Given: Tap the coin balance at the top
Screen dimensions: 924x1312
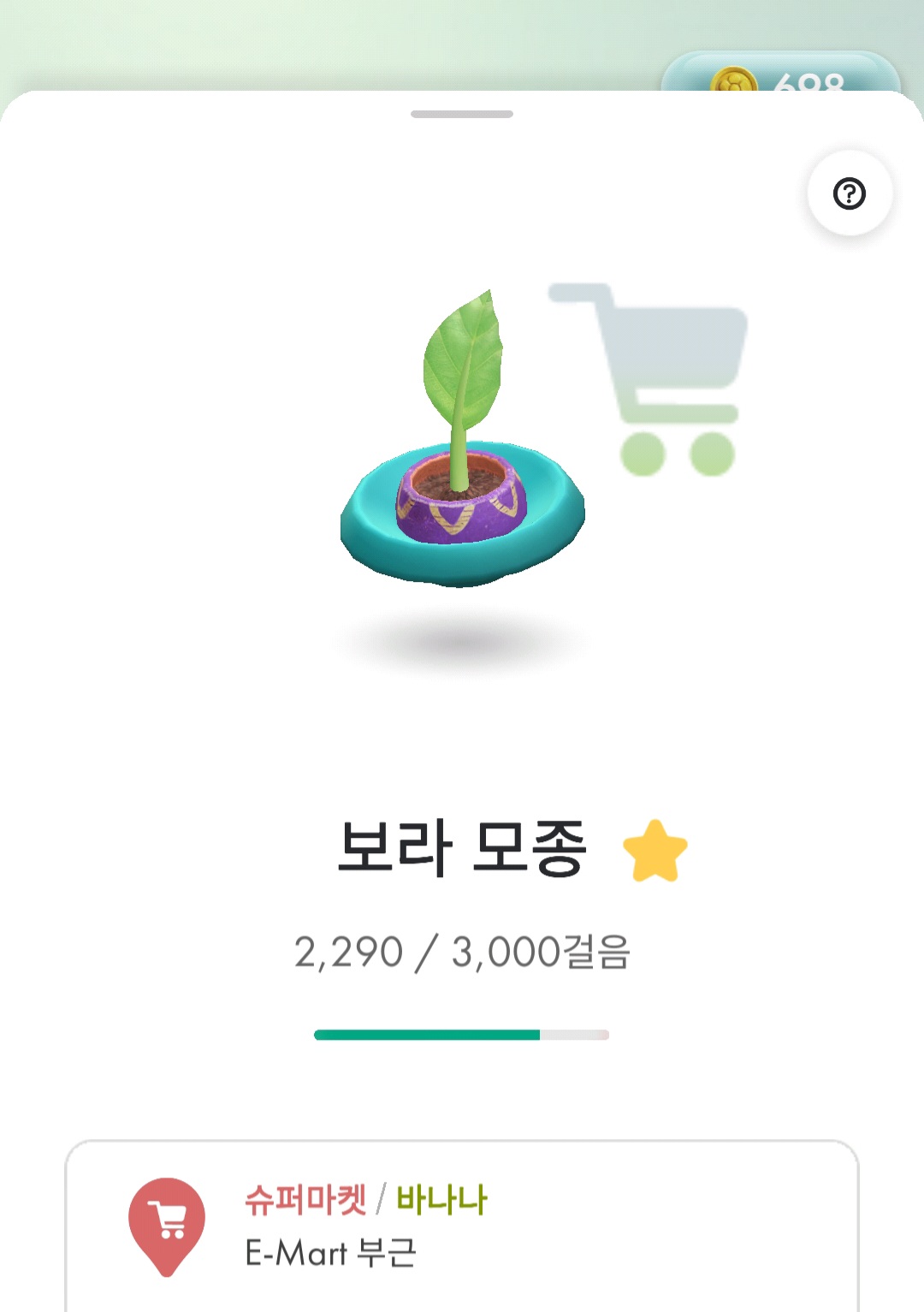Looking at the screenshot, I should click(x=780, y=75).
